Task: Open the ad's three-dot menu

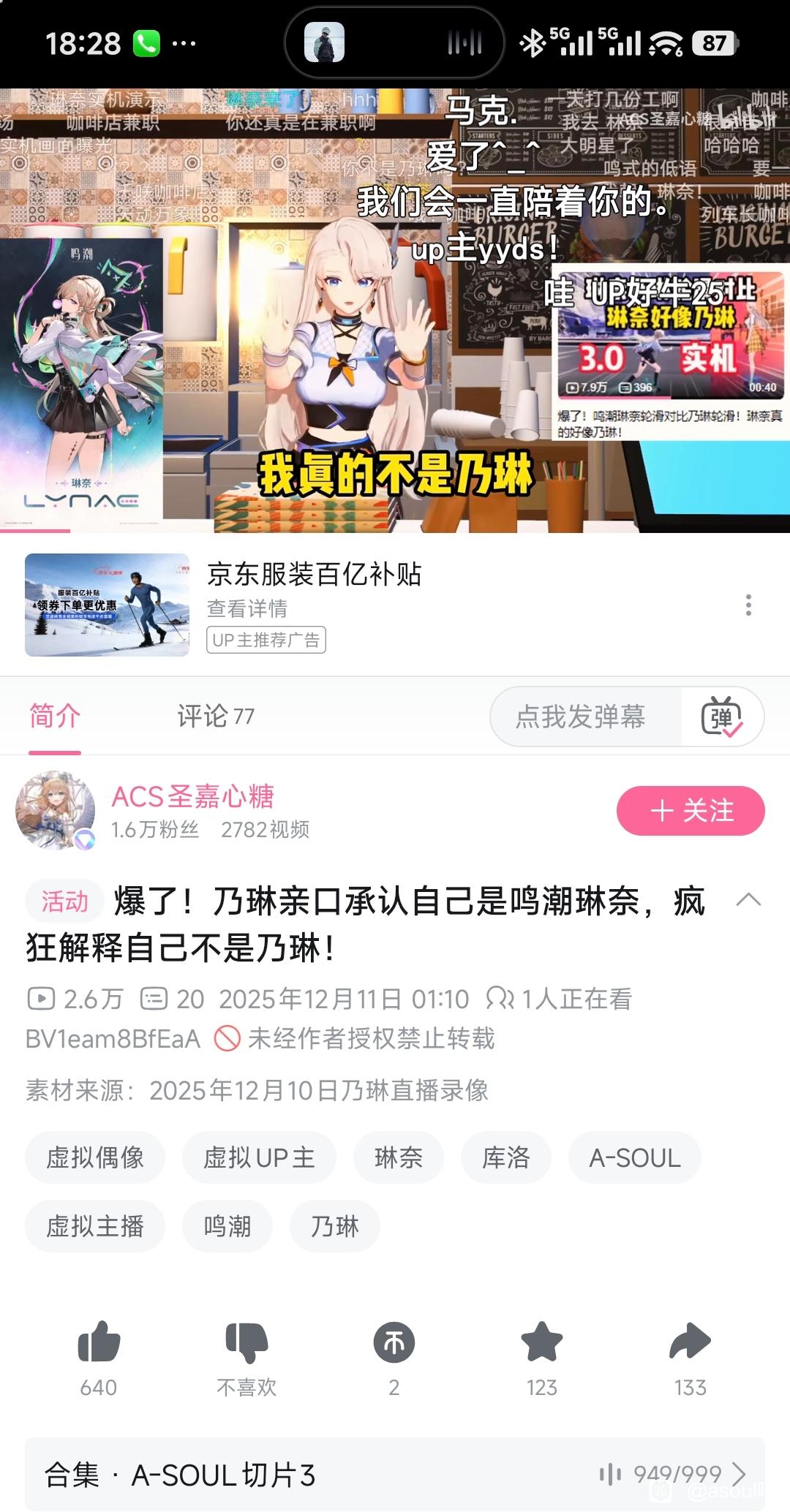Action: (x=748, y=605)
